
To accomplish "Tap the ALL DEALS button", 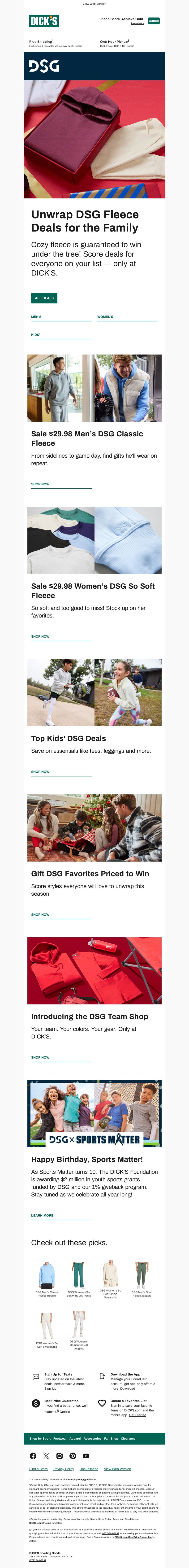I will [x=44, y=298].
